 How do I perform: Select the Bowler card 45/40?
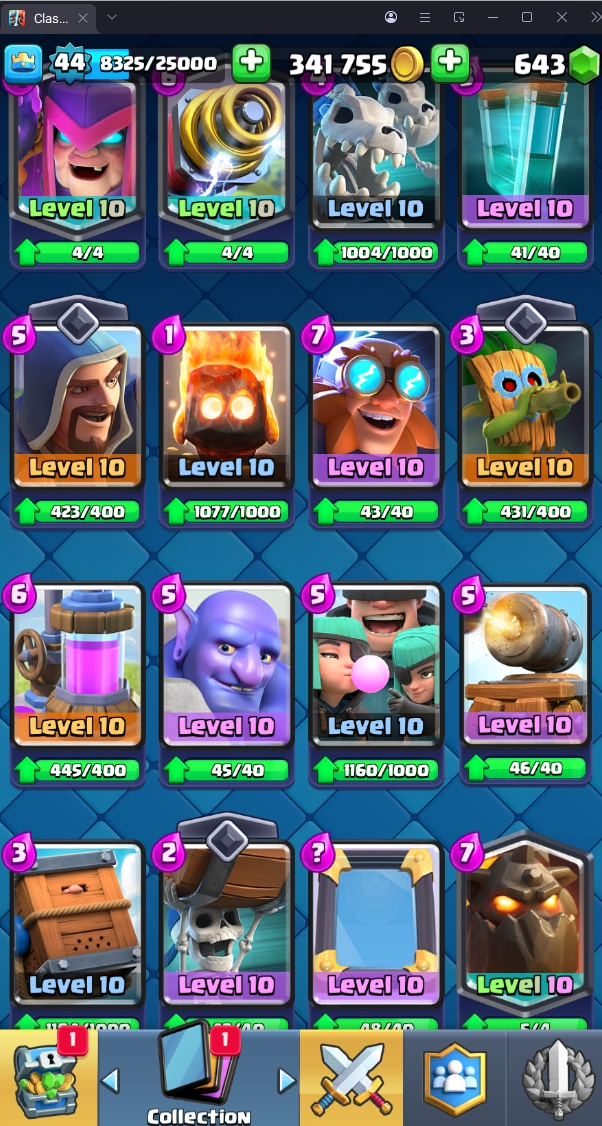click(x=226, y=668)
